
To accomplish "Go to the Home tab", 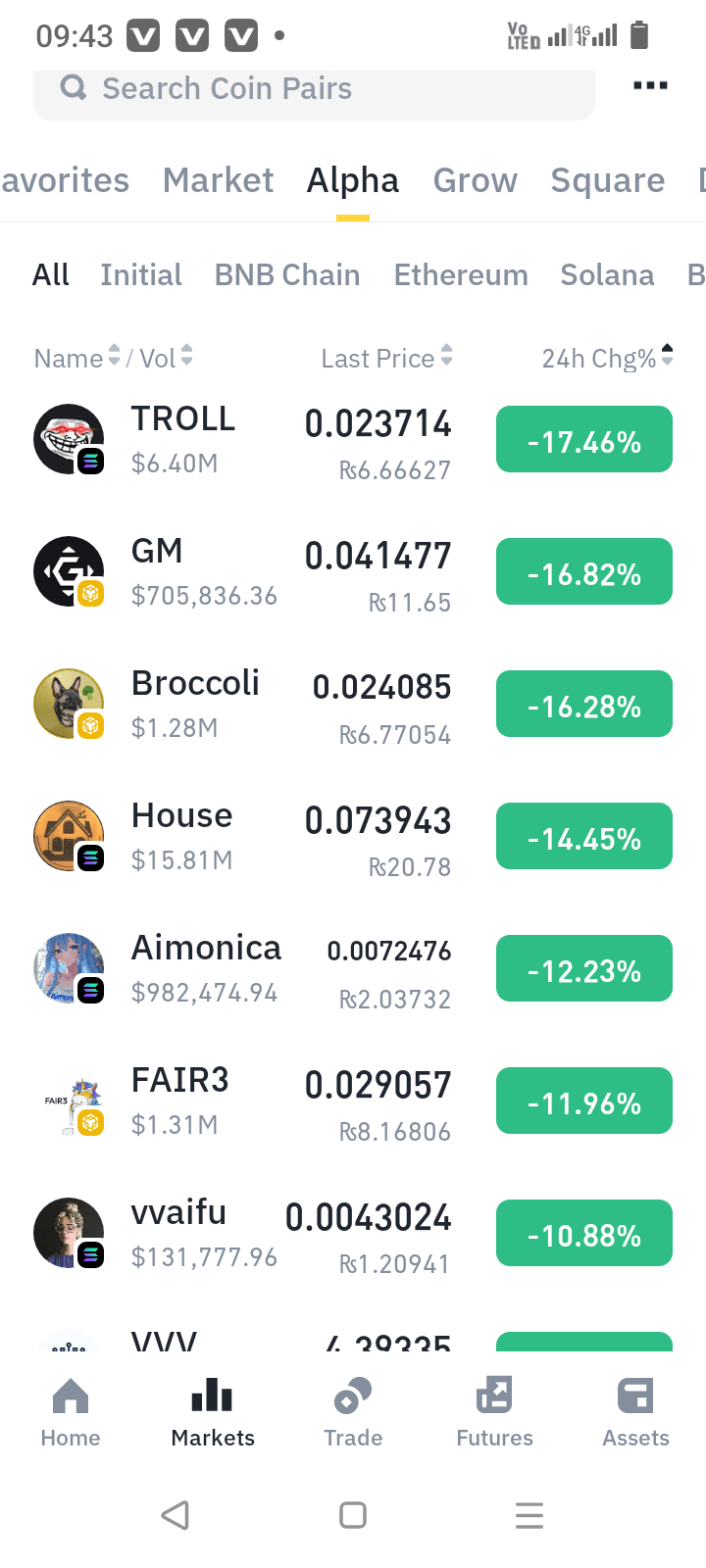I will click(x=71, y=1412).
